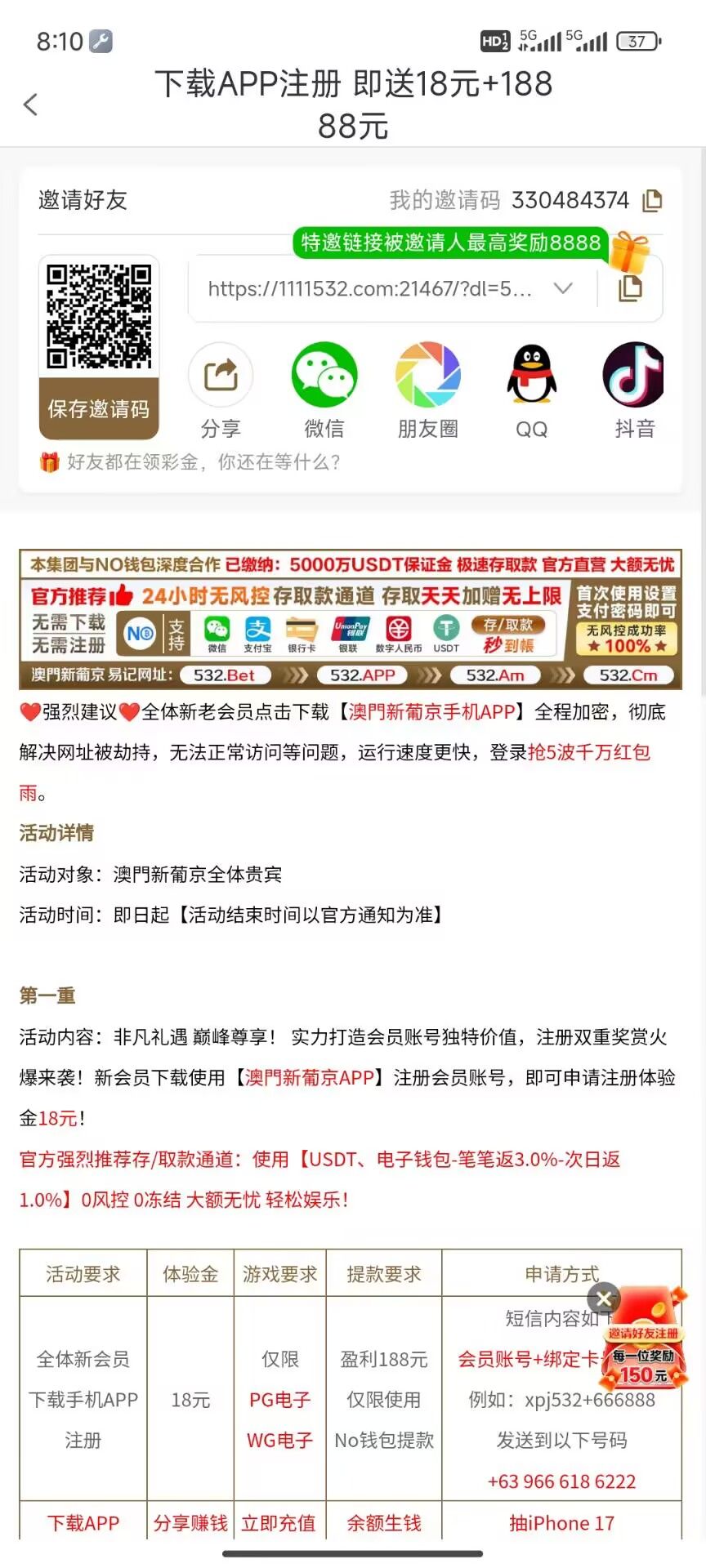Share invite via 微信
Image resolution: width=706 pixels, height=1568 pixels.
(324, 391)
